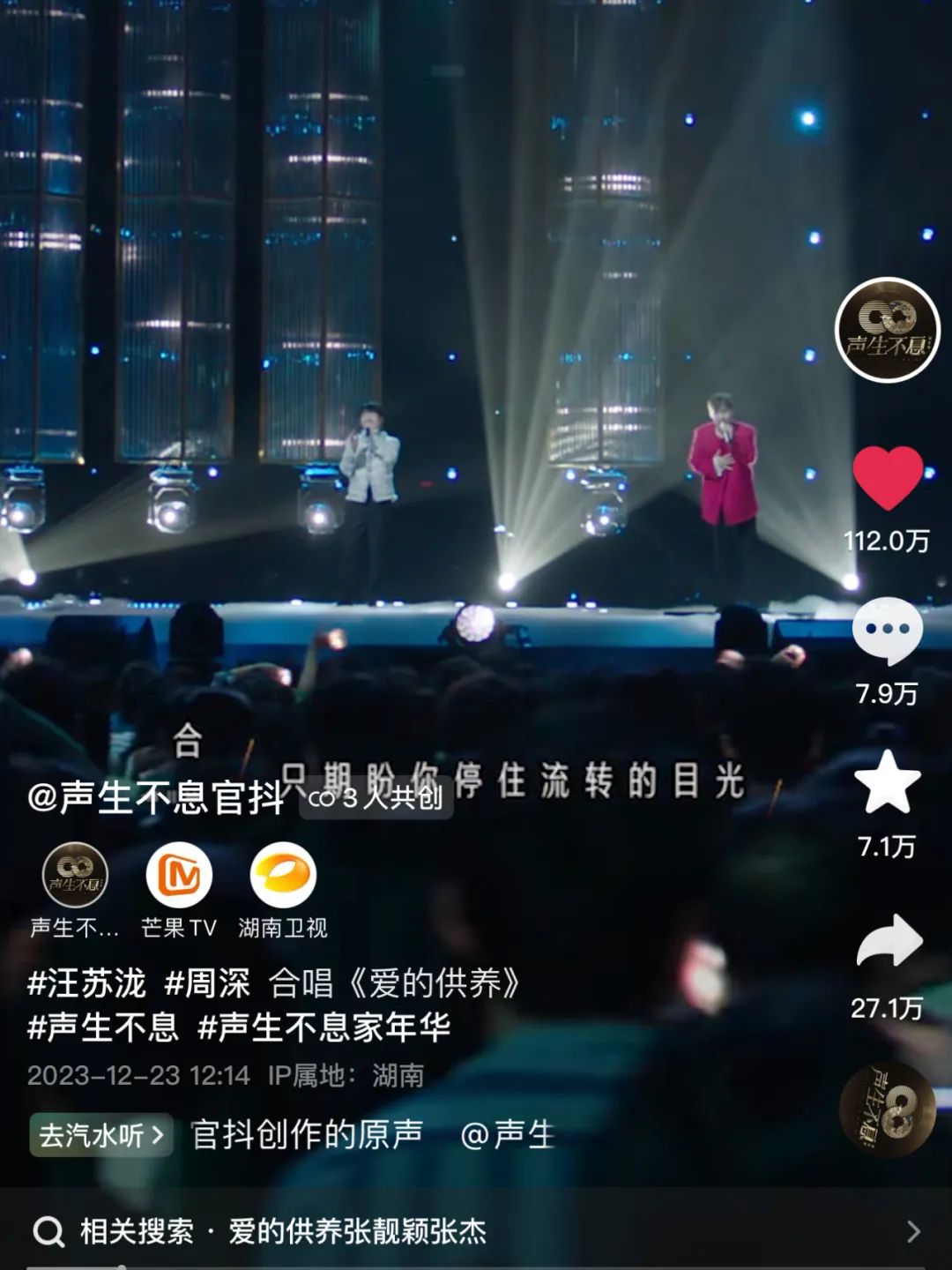The width and height of the screenshot is (952, 1270).
Task: Open the #声生不息 hashtag
Action: point(103,1027)
